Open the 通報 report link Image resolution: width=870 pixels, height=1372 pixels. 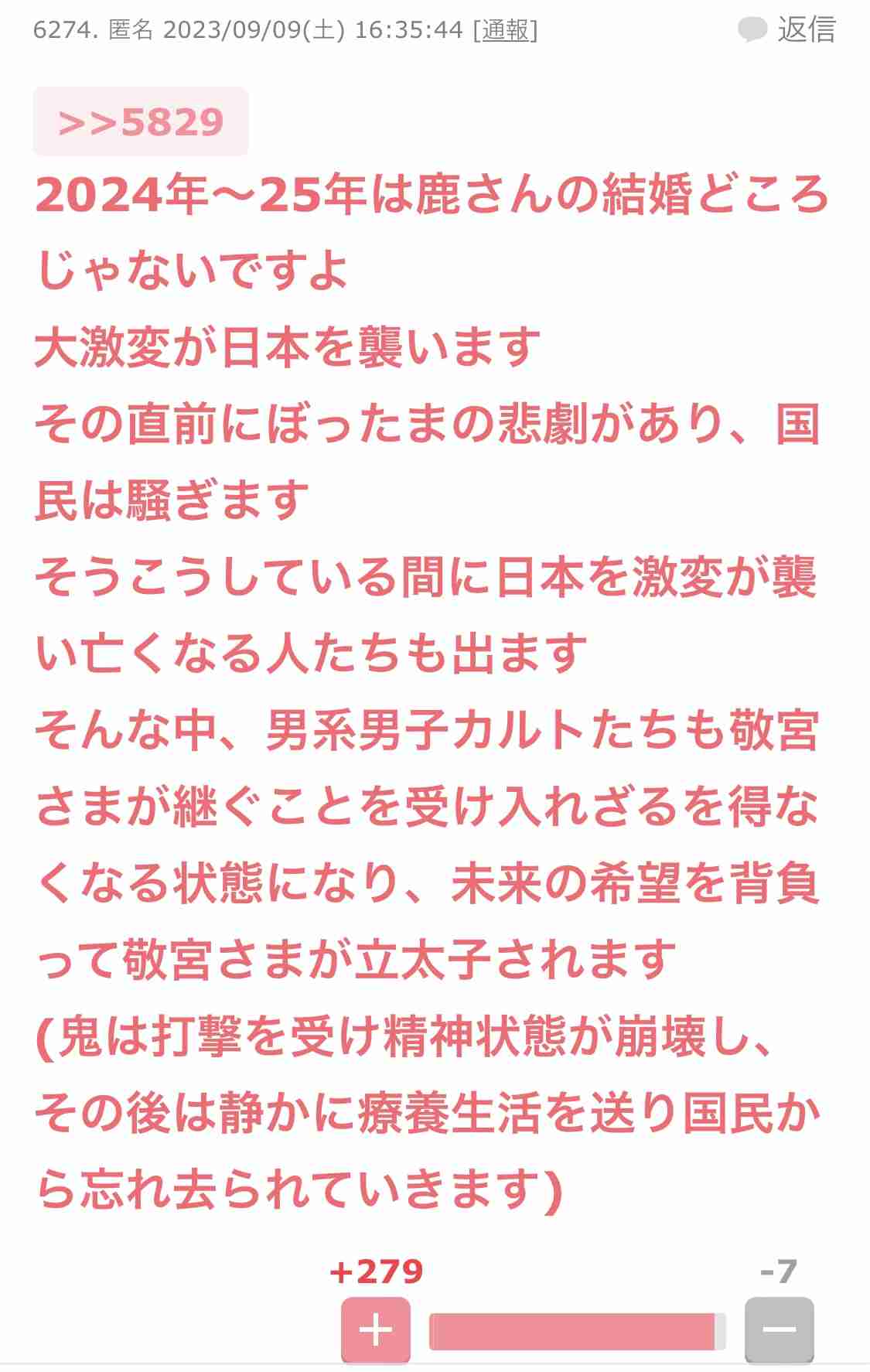click(506, 30)
